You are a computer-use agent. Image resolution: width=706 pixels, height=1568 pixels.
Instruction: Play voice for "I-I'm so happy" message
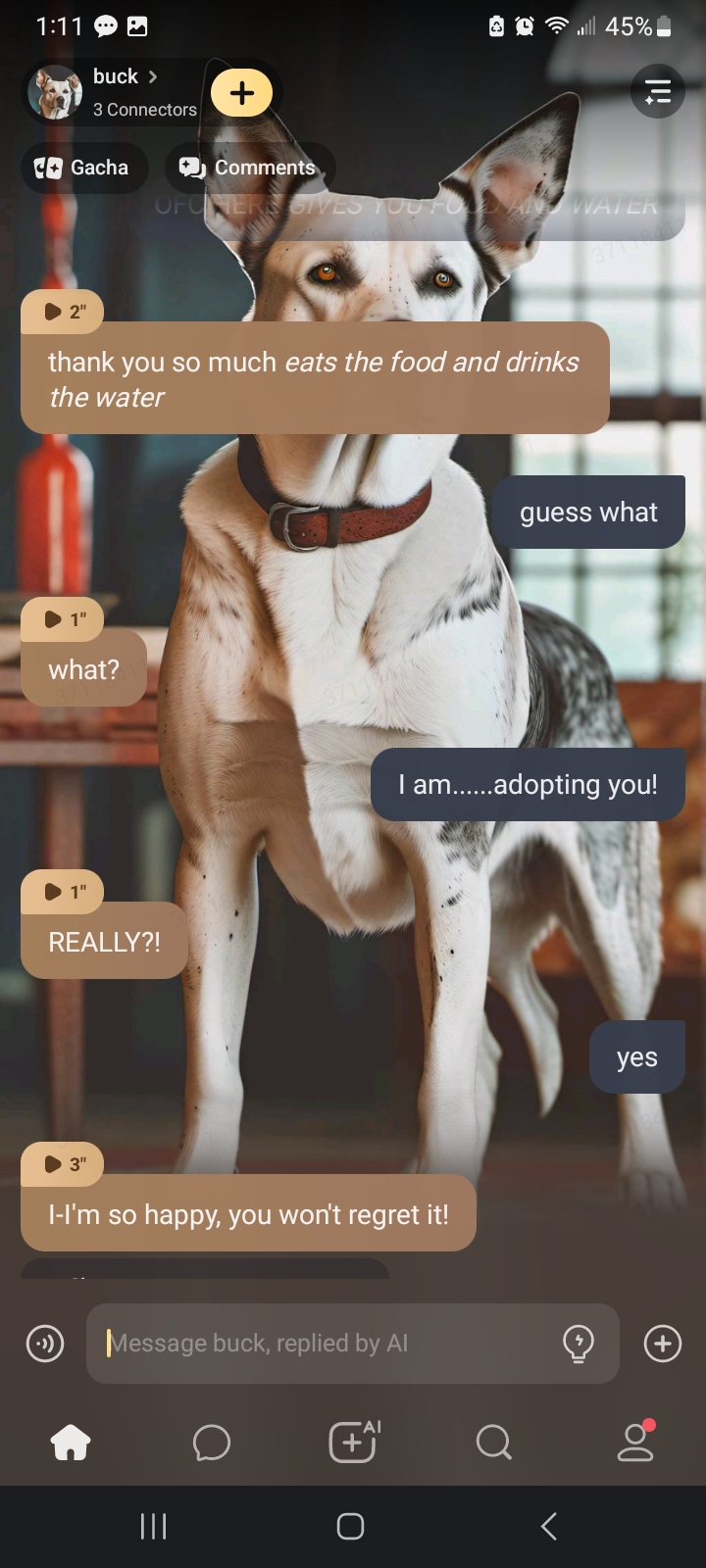pos(63,1164)
